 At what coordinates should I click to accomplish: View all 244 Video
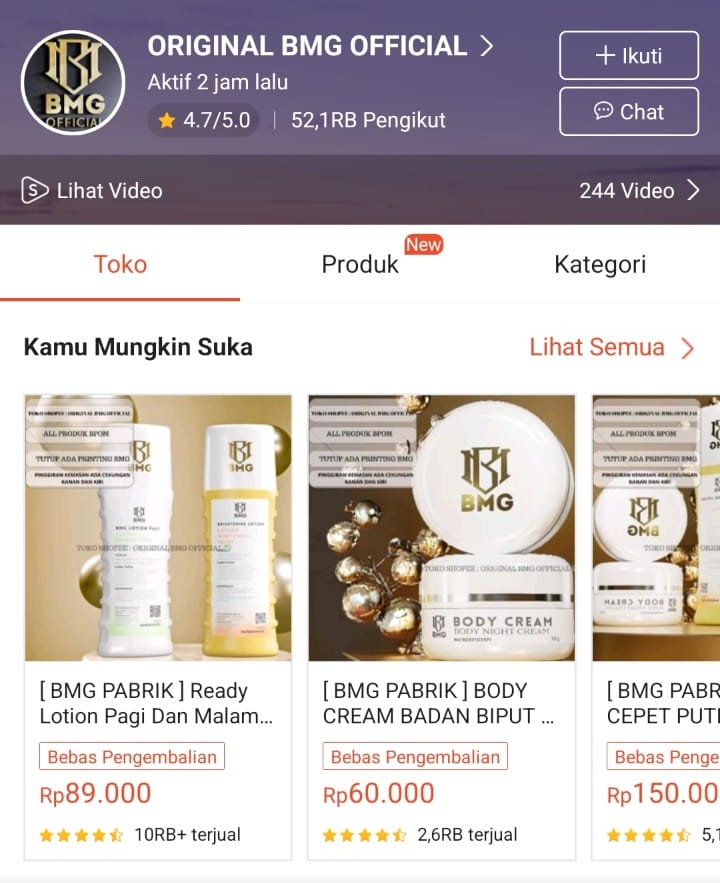coord(640,190)
